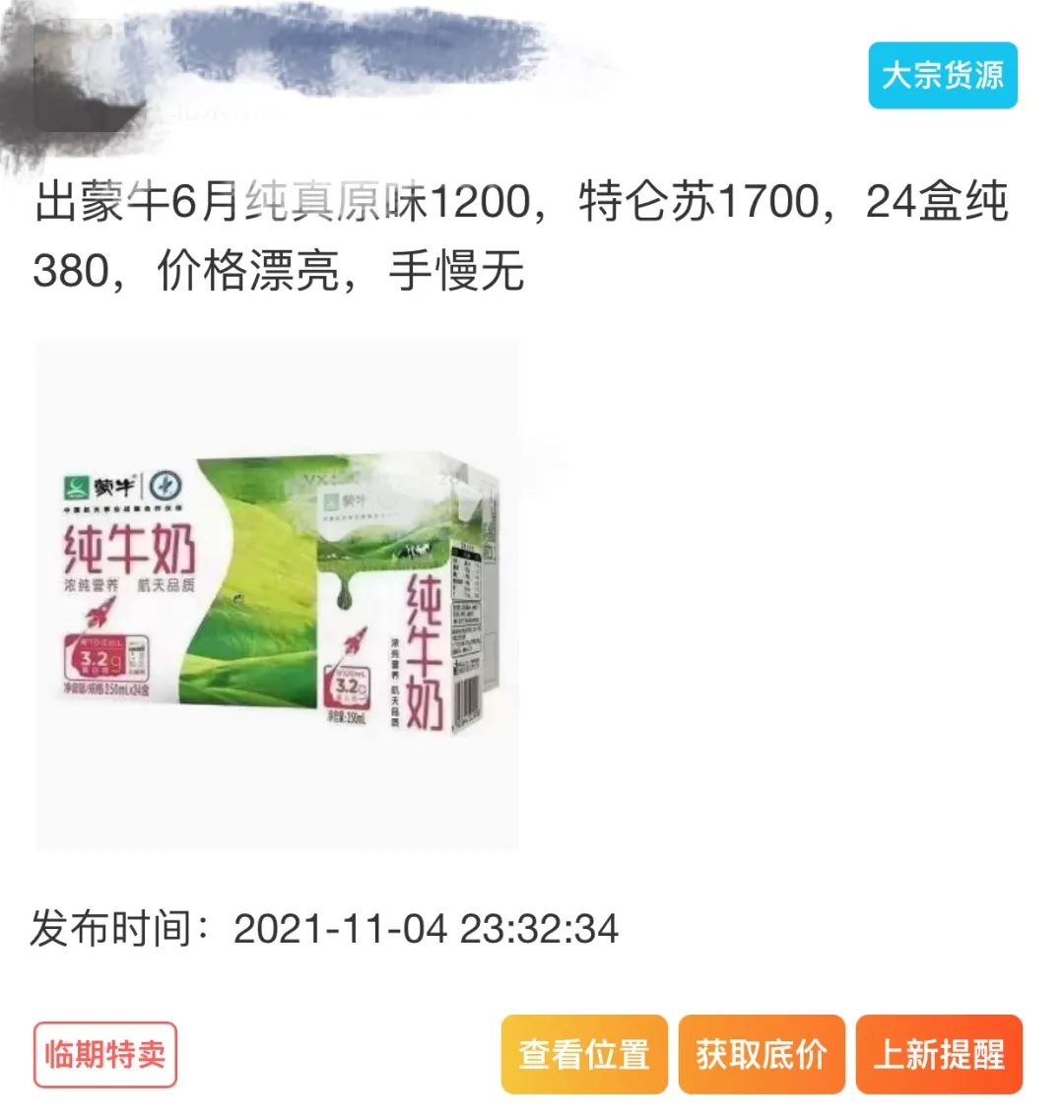Tap 查看位置 to view location
1064x1120 pixels.
(x=584, y=1055)
